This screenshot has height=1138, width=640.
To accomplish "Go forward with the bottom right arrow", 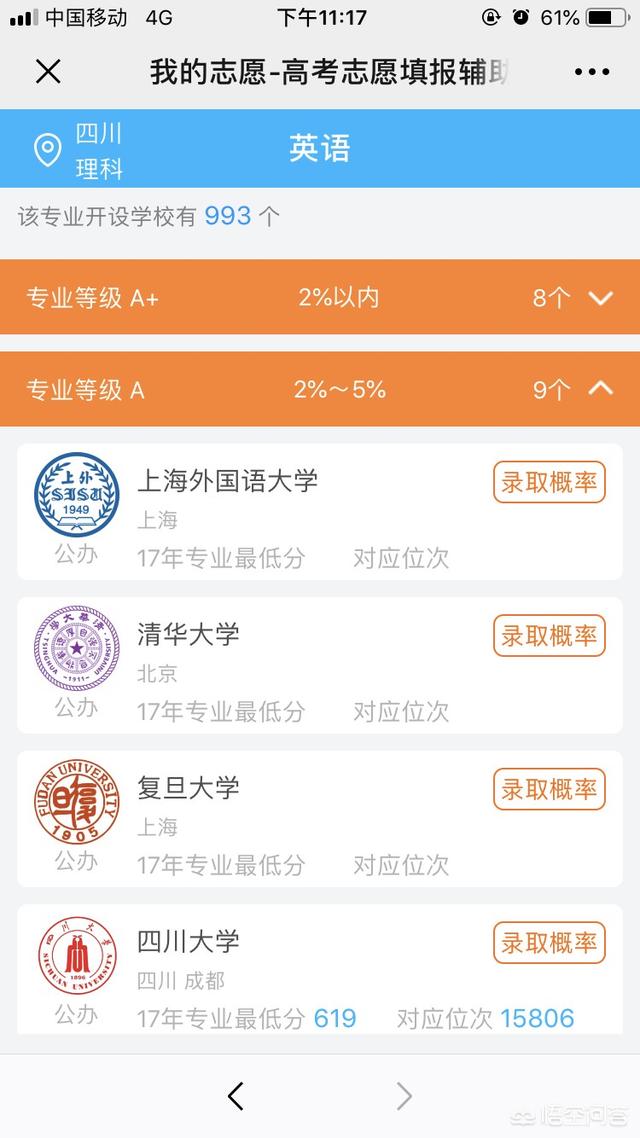I will pyautogui.click(x=404, y=1096).
